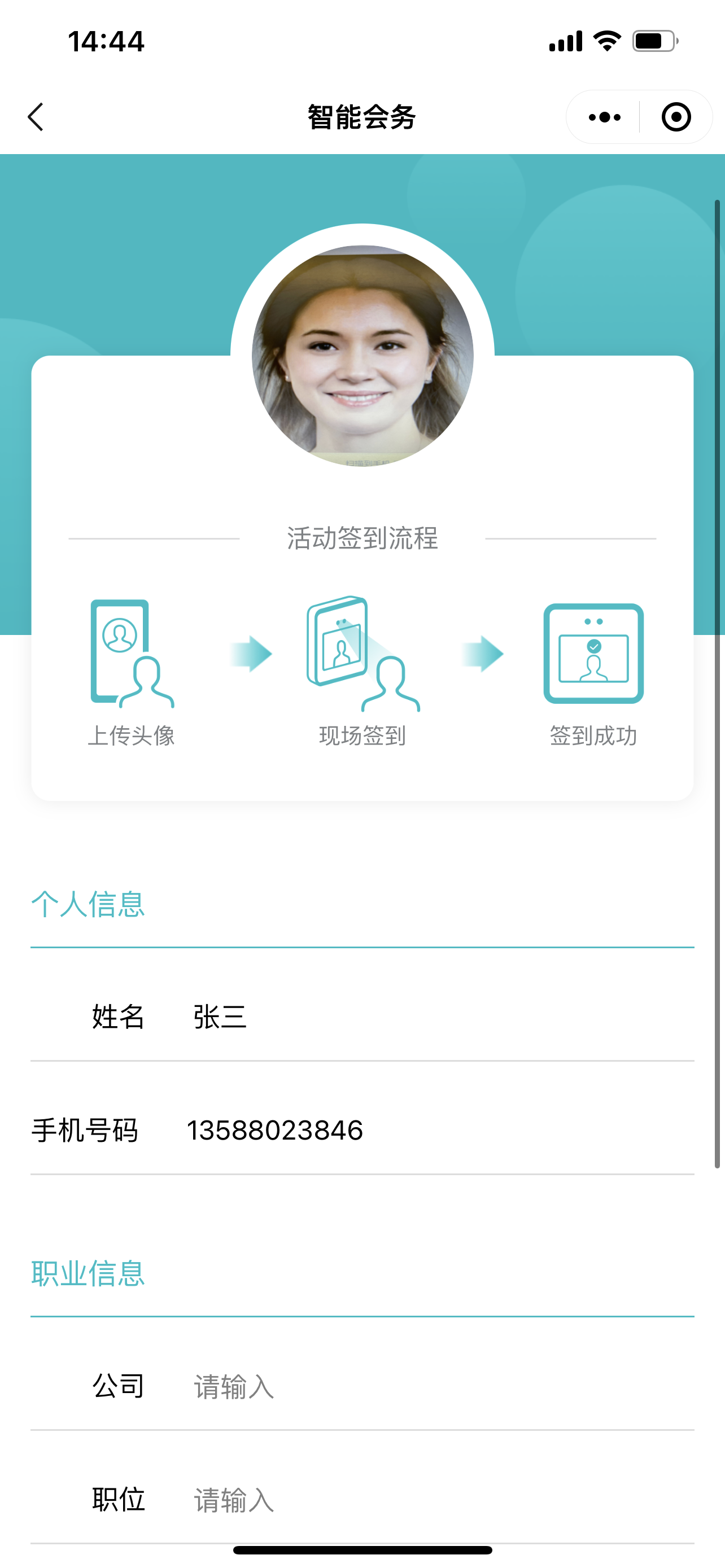Focus the 职位 input field
725x1568 pixels.
click(x=426, y=1500)
